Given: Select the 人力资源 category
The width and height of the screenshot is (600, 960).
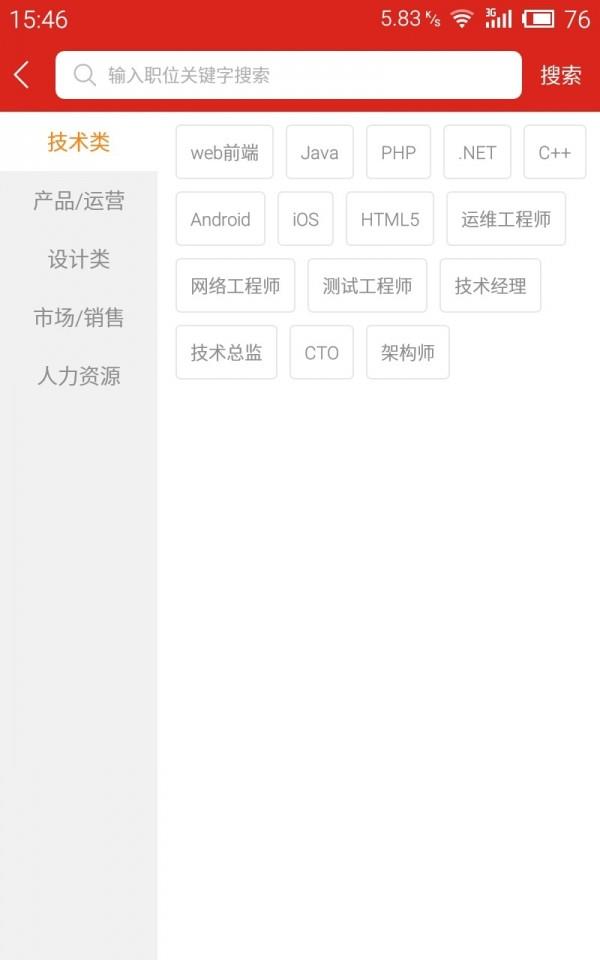Looking at the screenshot, I should (78, 375).
